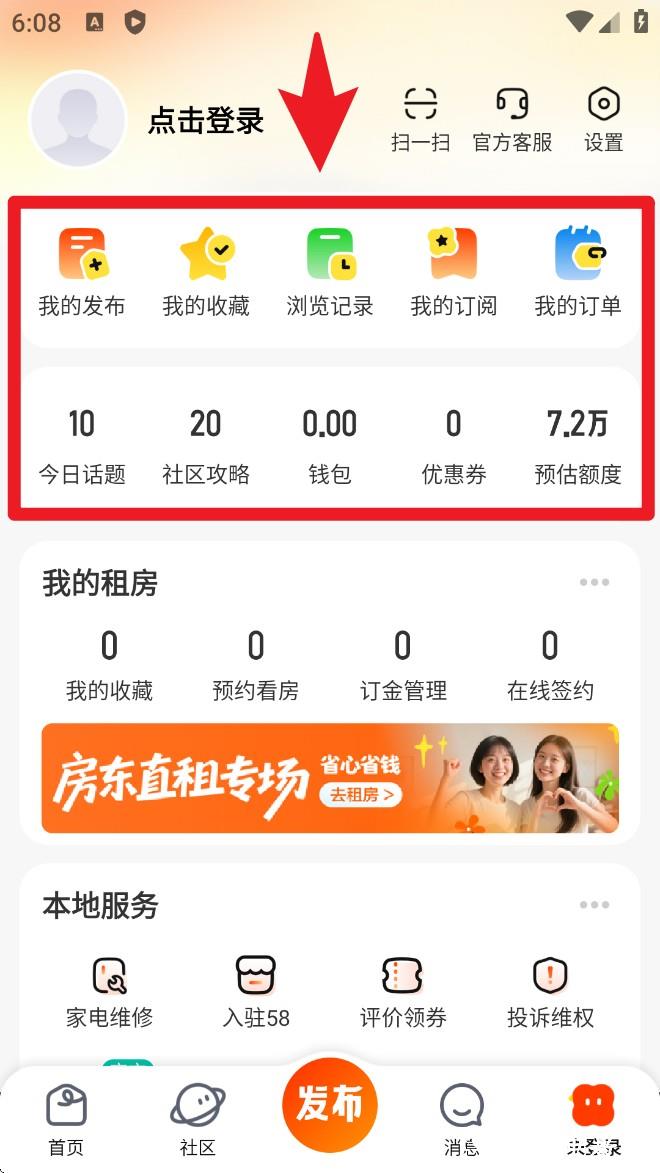This screenshot has width=660, height=1173.
Task: Open 预约看房 under 我的租房
Action: 256,666
